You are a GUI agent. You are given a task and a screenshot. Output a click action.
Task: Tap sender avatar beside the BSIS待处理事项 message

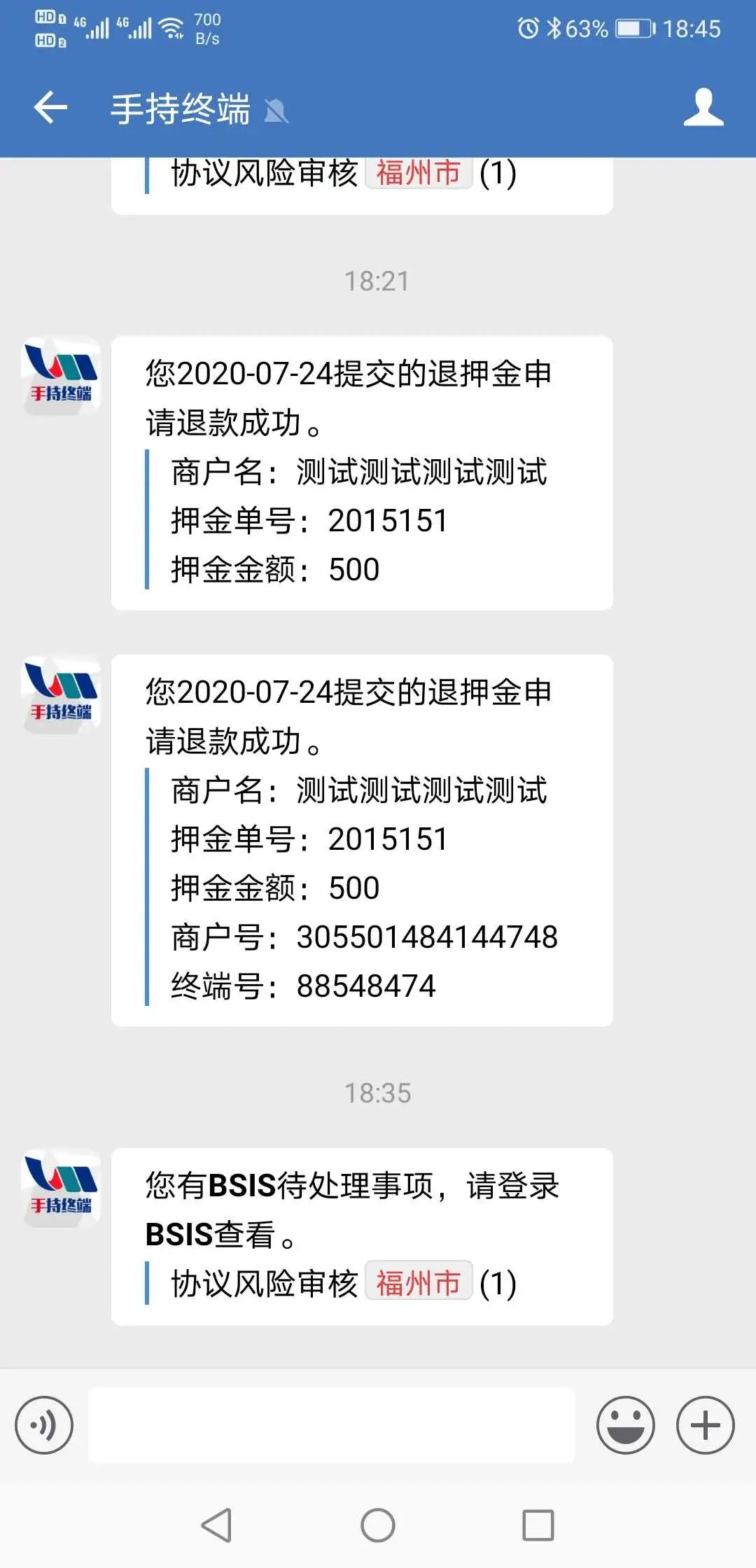(x=61, y=1188)
